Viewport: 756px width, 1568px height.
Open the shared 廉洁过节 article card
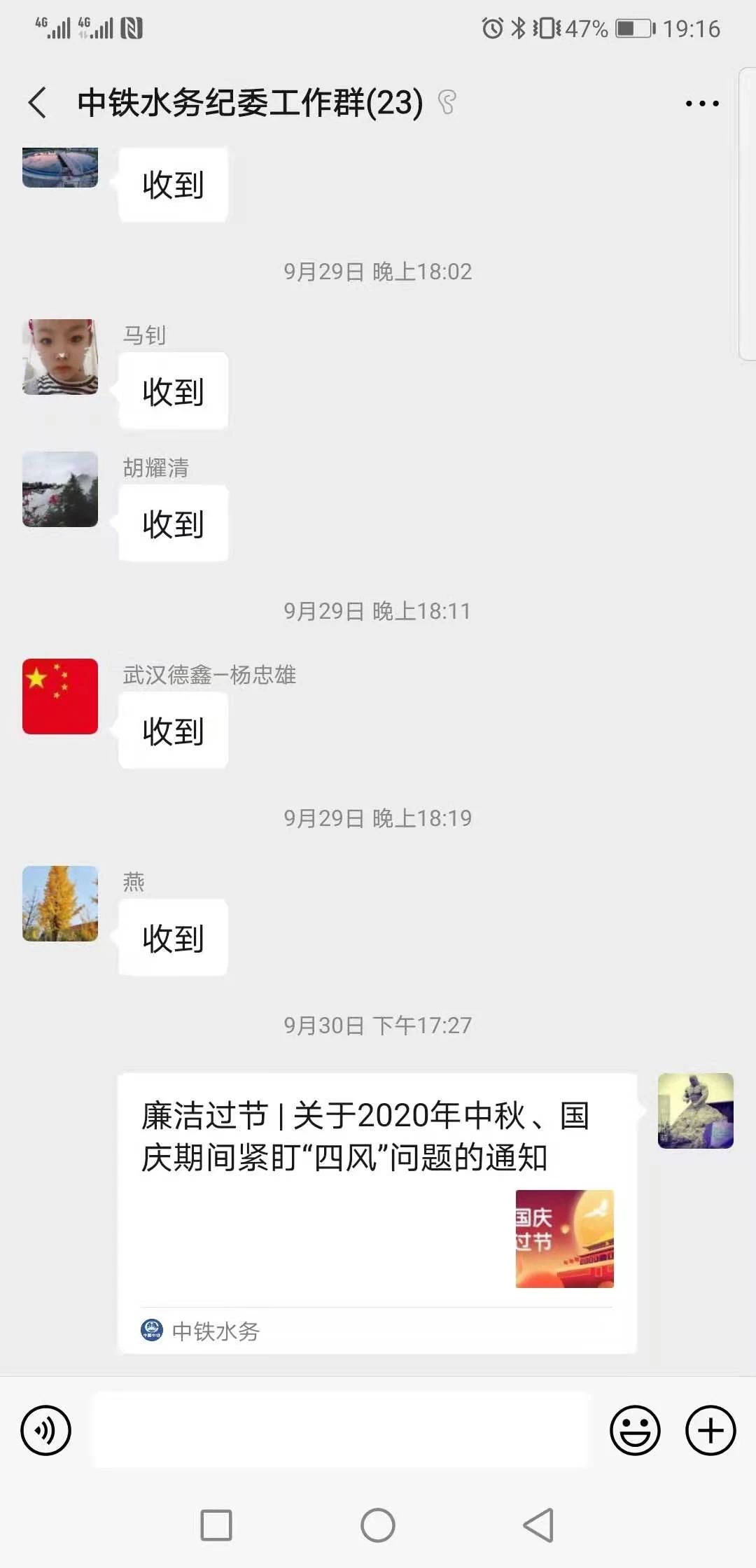(377, 1211)
